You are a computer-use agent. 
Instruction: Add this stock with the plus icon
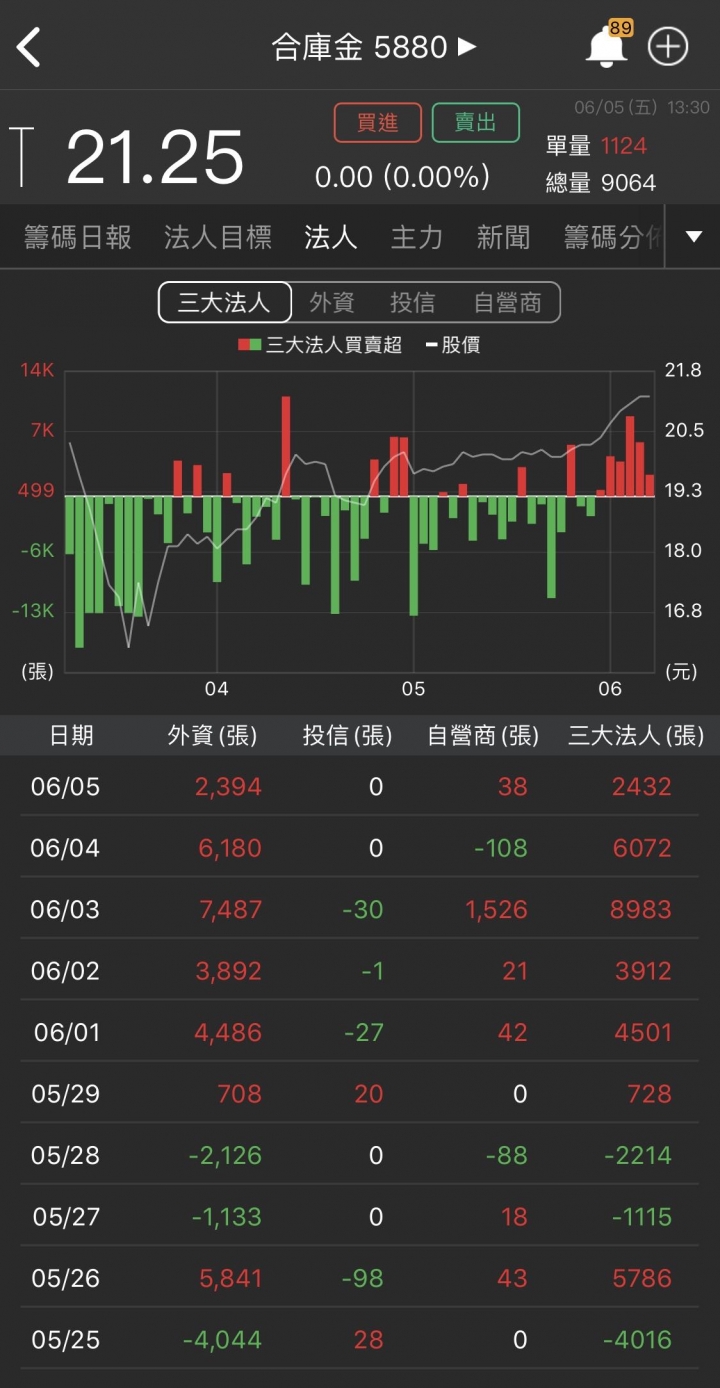(x=668, y=47)
